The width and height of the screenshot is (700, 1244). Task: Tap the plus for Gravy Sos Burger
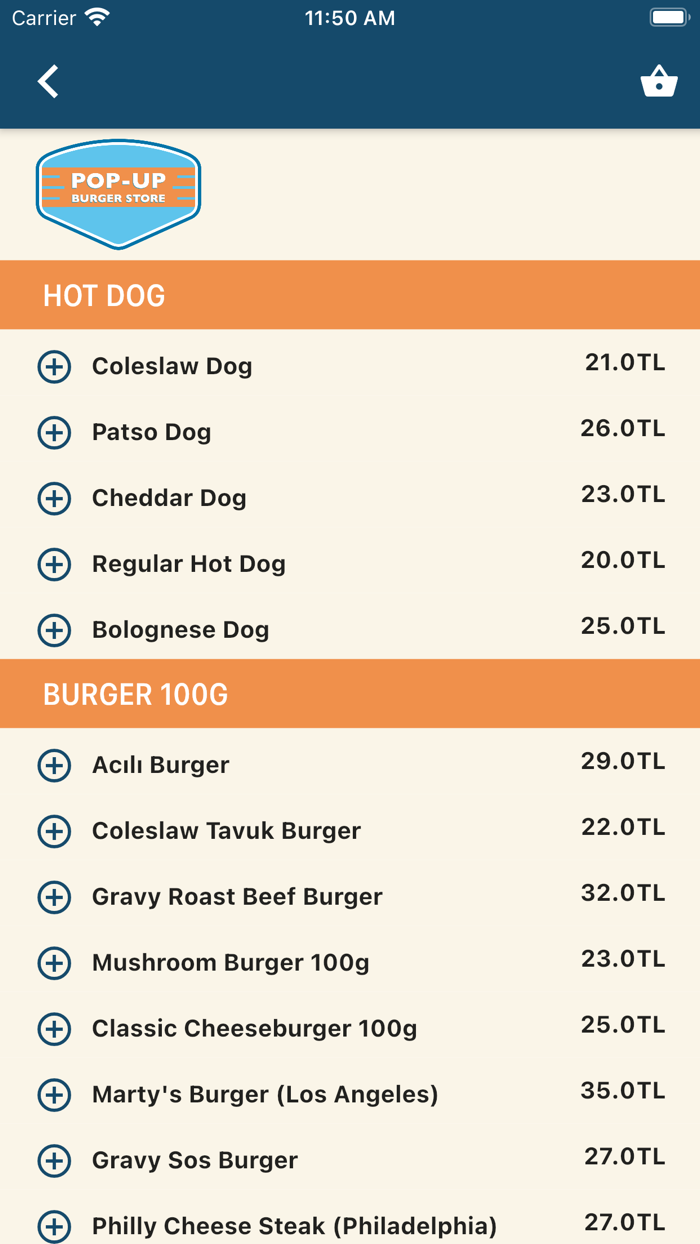54,1162
